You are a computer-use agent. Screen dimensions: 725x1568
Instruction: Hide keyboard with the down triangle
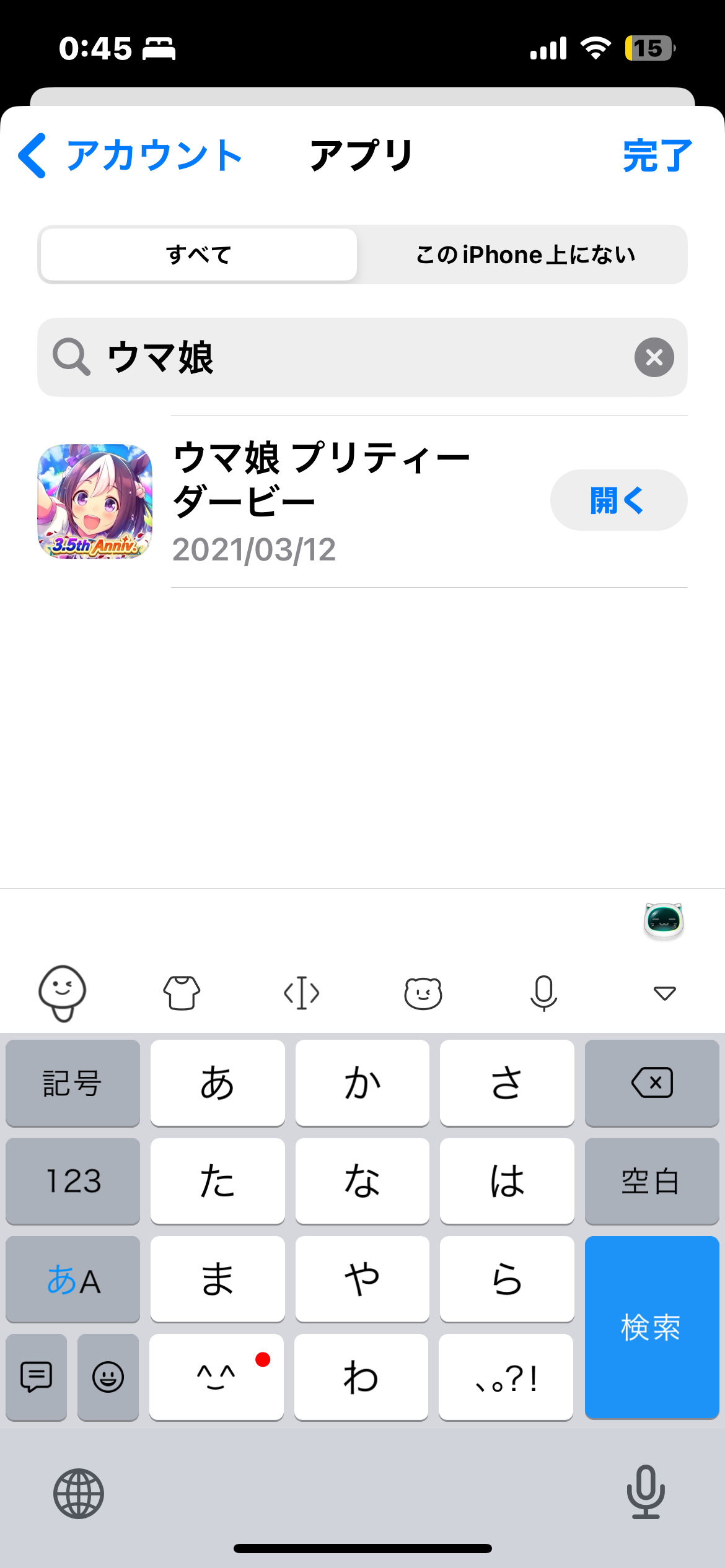pos(664,993)
